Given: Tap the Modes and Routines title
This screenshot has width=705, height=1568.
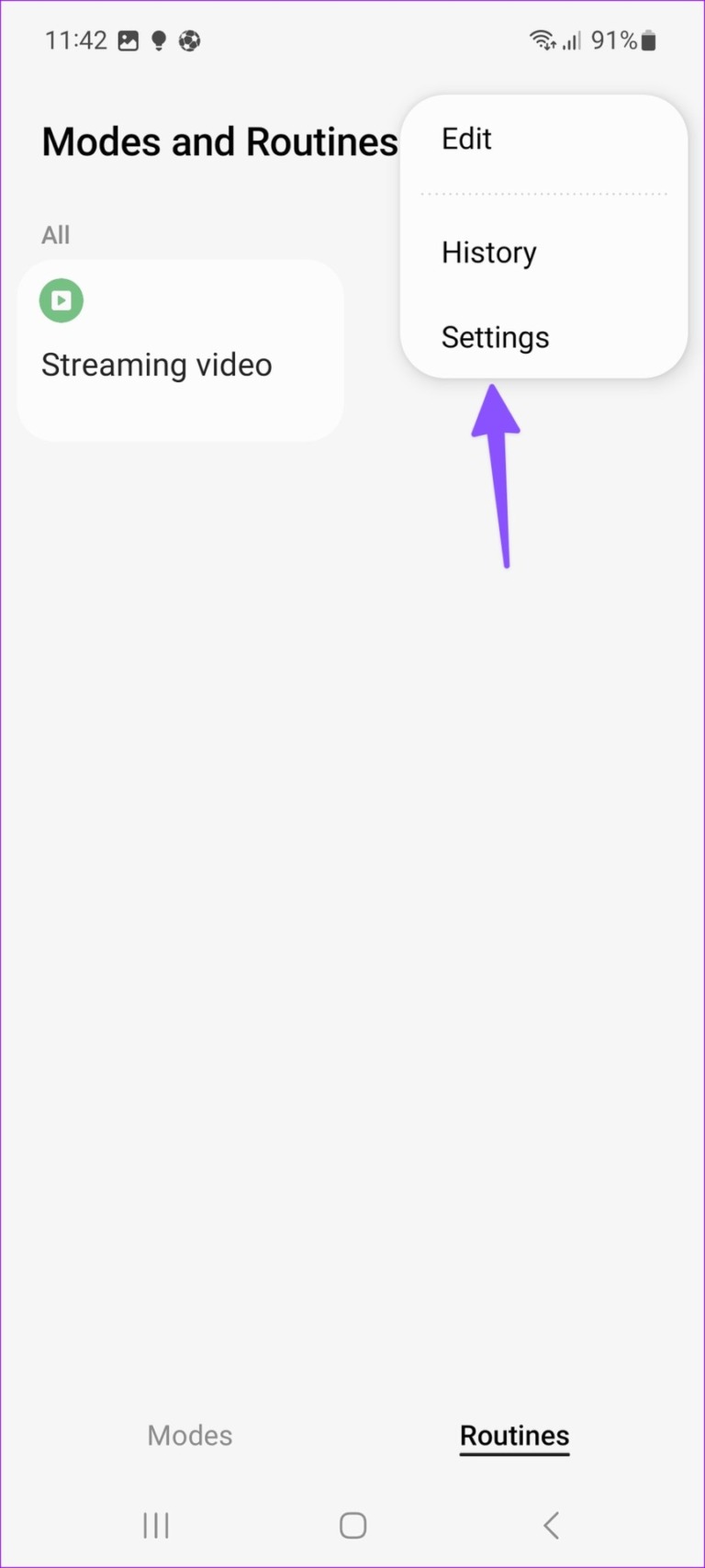Looking at the screenshot, I should pyautogui.click(x=219, y=141).
